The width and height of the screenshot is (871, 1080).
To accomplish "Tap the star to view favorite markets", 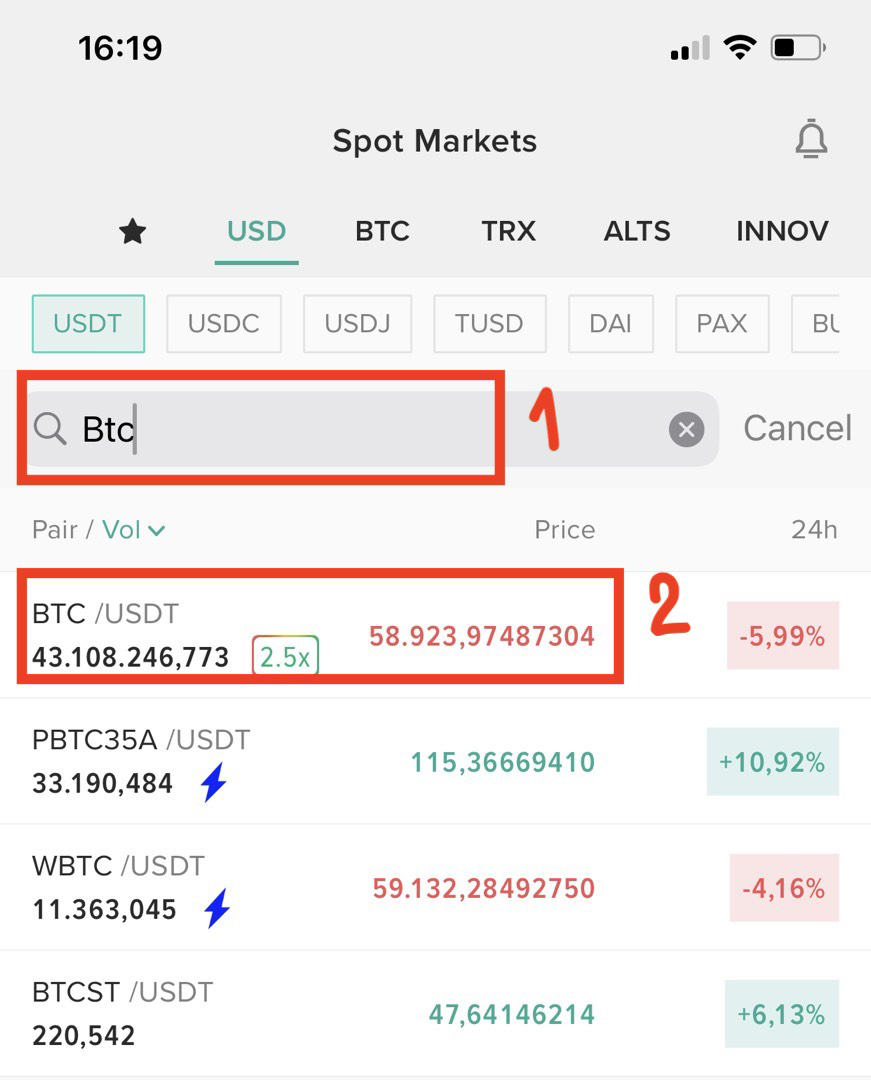I will [133, 231].
